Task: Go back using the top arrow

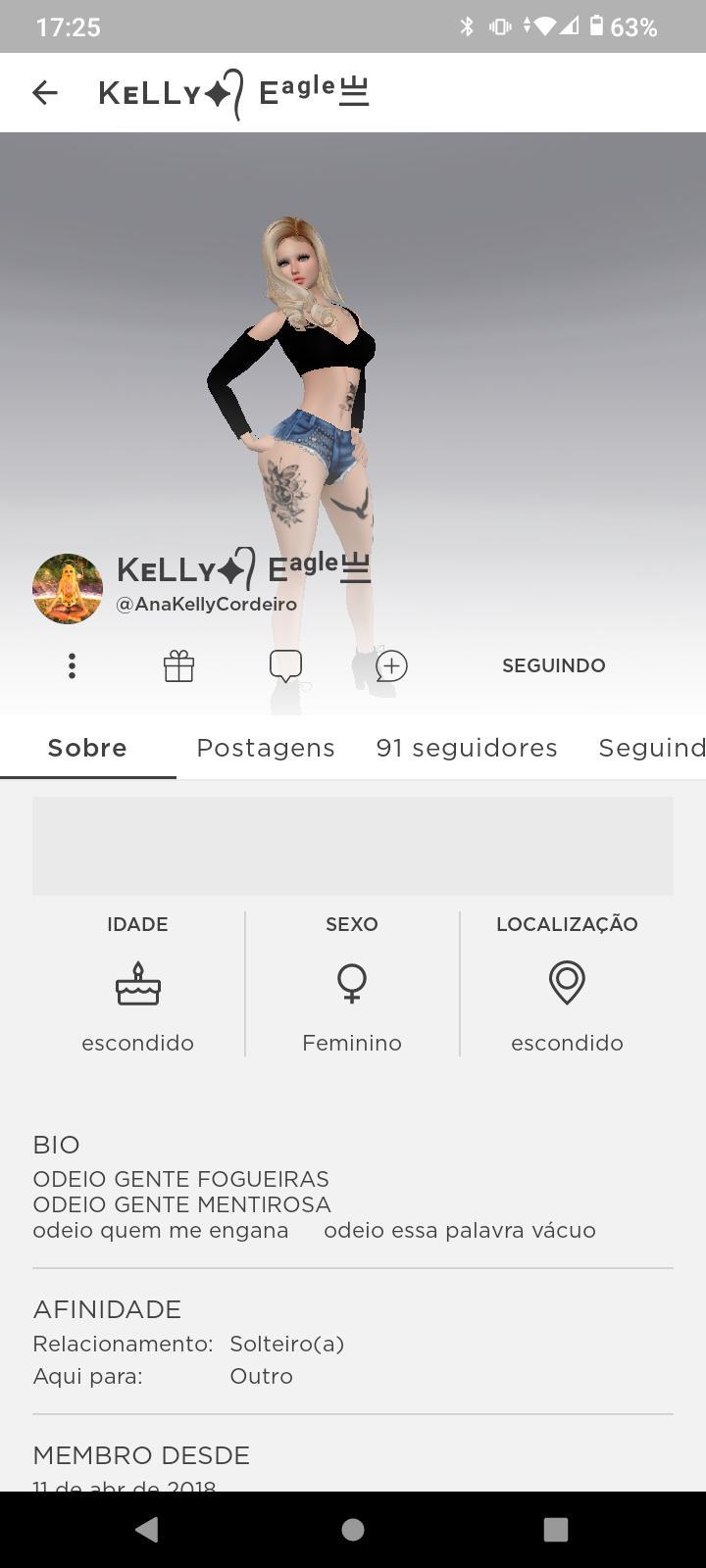Action: (x=45, y=93)
